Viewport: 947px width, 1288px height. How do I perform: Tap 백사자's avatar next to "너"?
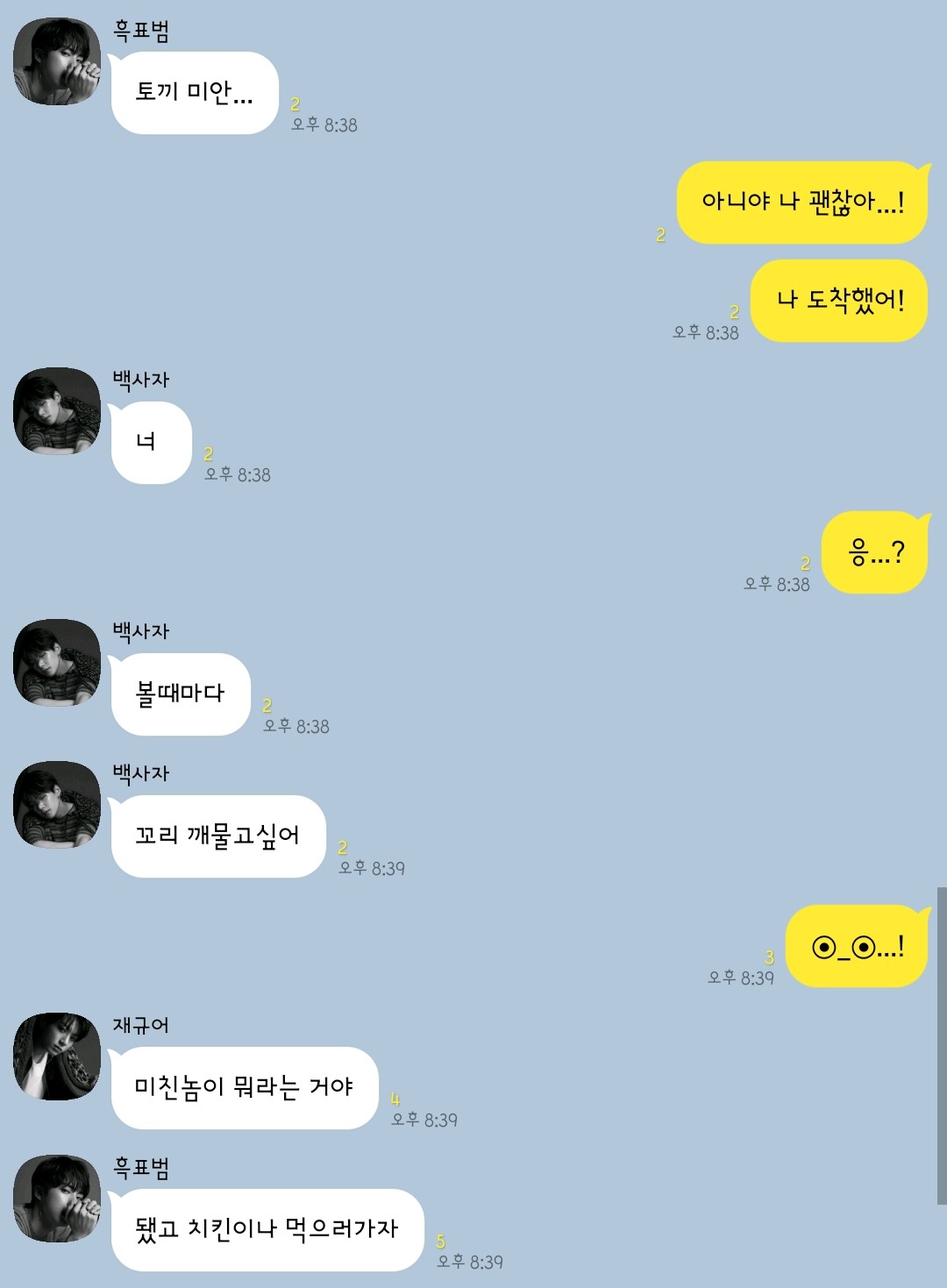pyautogui.click(x=57, y=411)
